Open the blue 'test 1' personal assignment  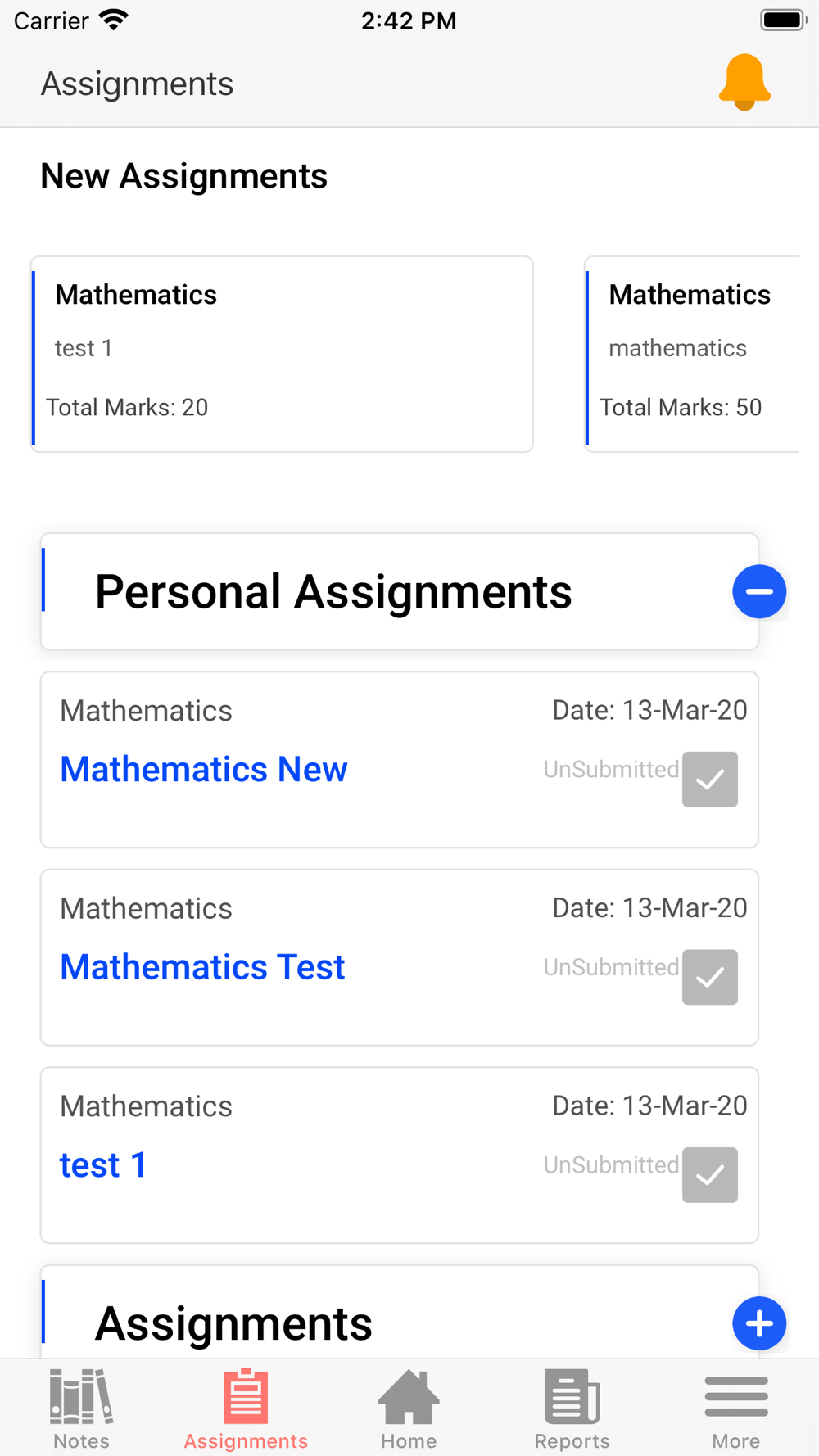[x=103, y=1164]
